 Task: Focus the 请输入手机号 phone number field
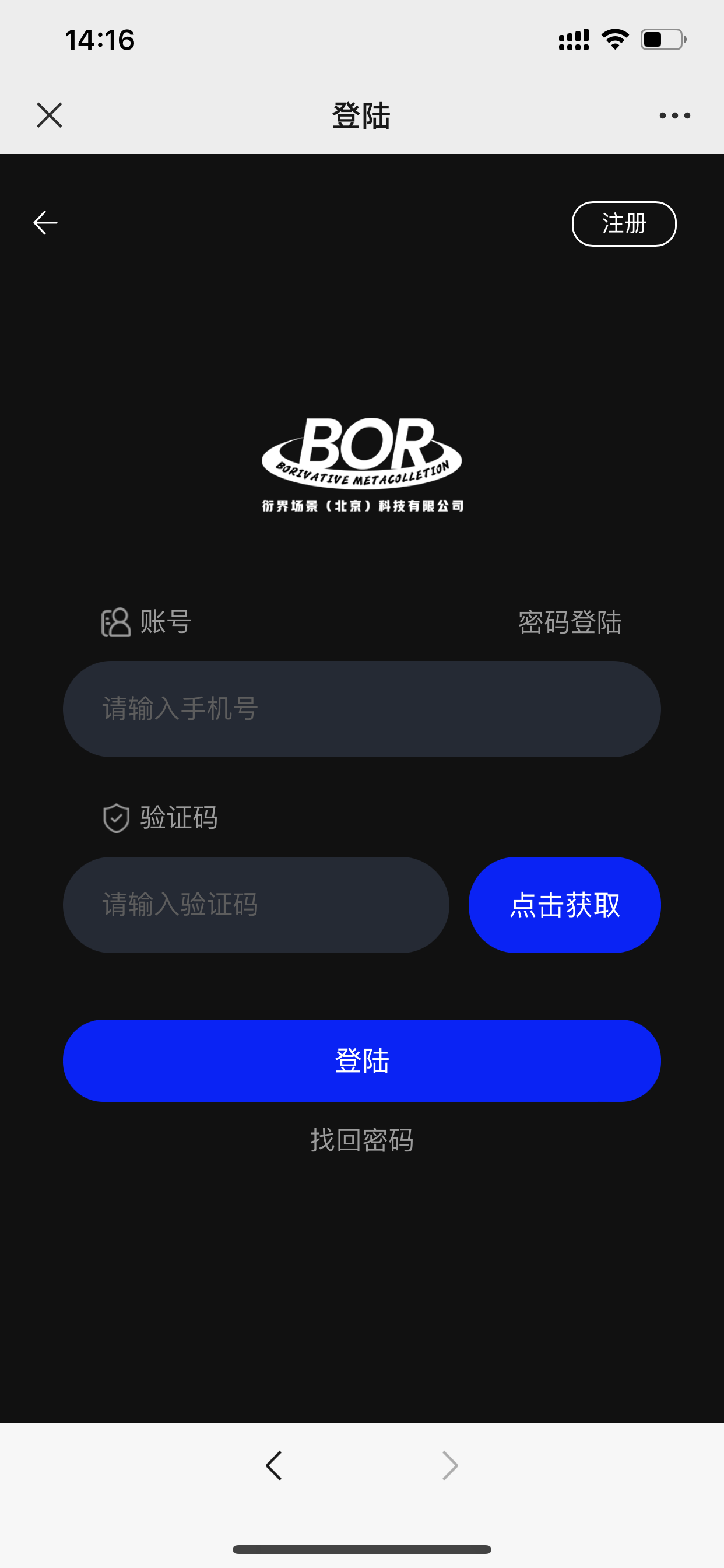coord(361,709)
